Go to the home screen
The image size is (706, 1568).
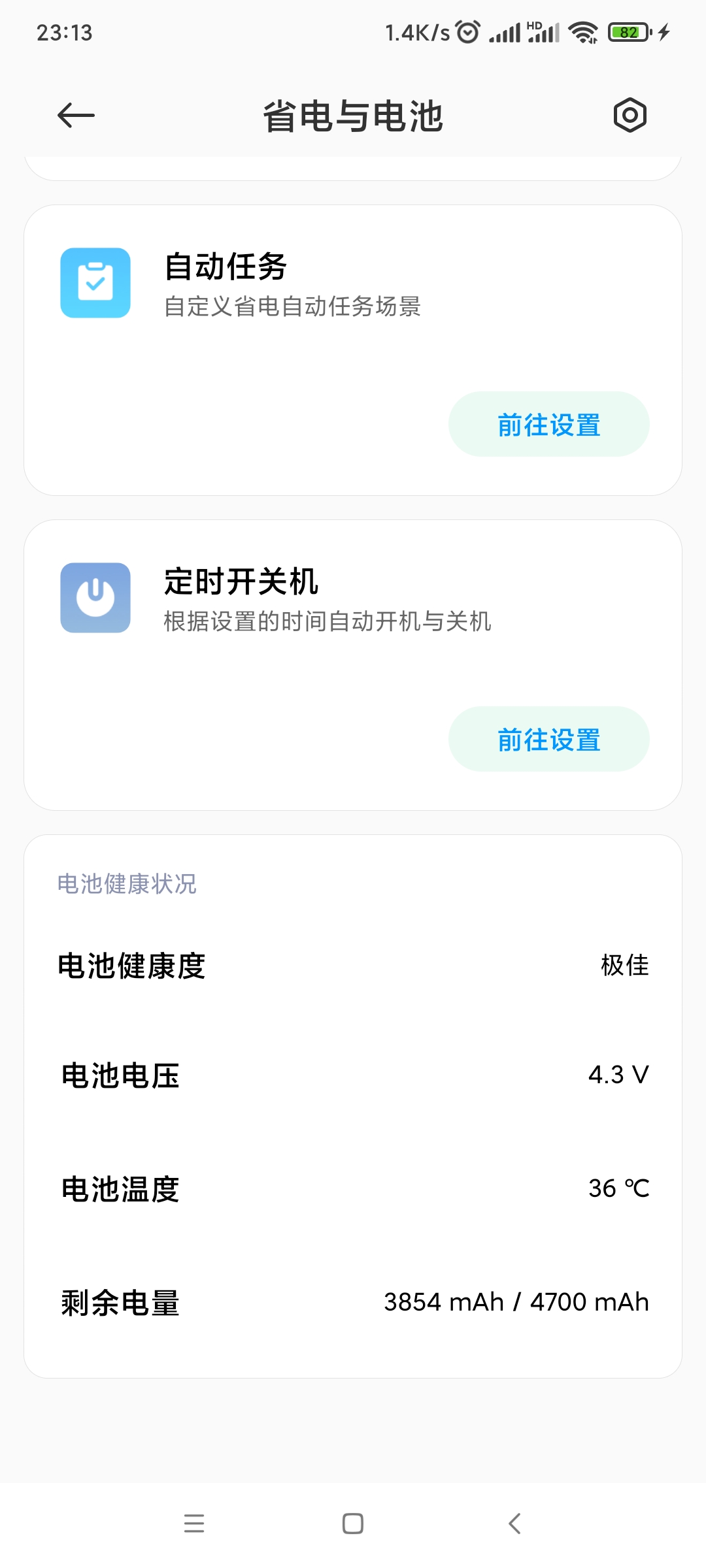[353, 1523]
